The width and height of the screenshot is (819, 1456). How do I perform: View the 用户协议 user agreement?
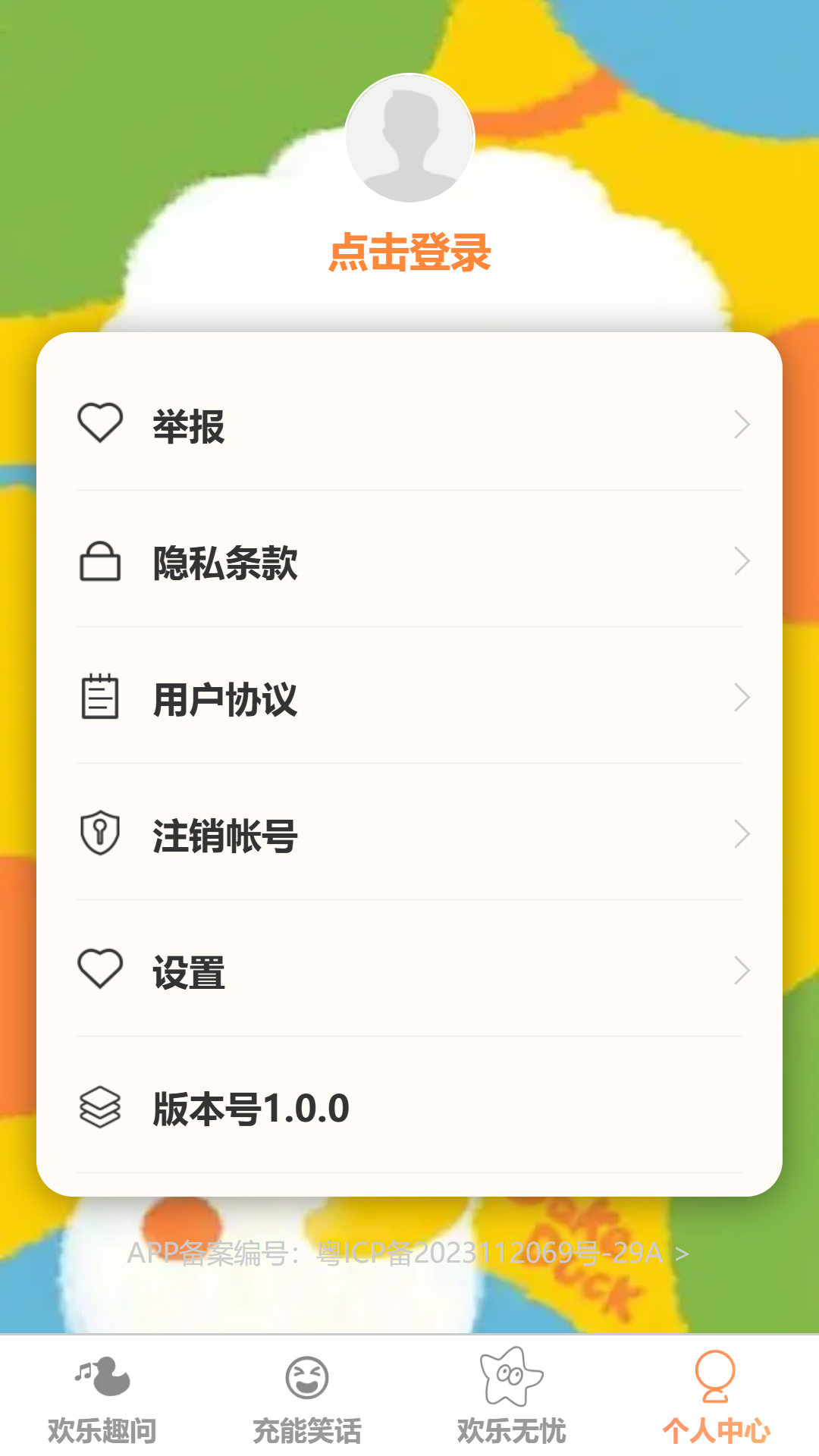pyautogui.click(x=409, y=698)
